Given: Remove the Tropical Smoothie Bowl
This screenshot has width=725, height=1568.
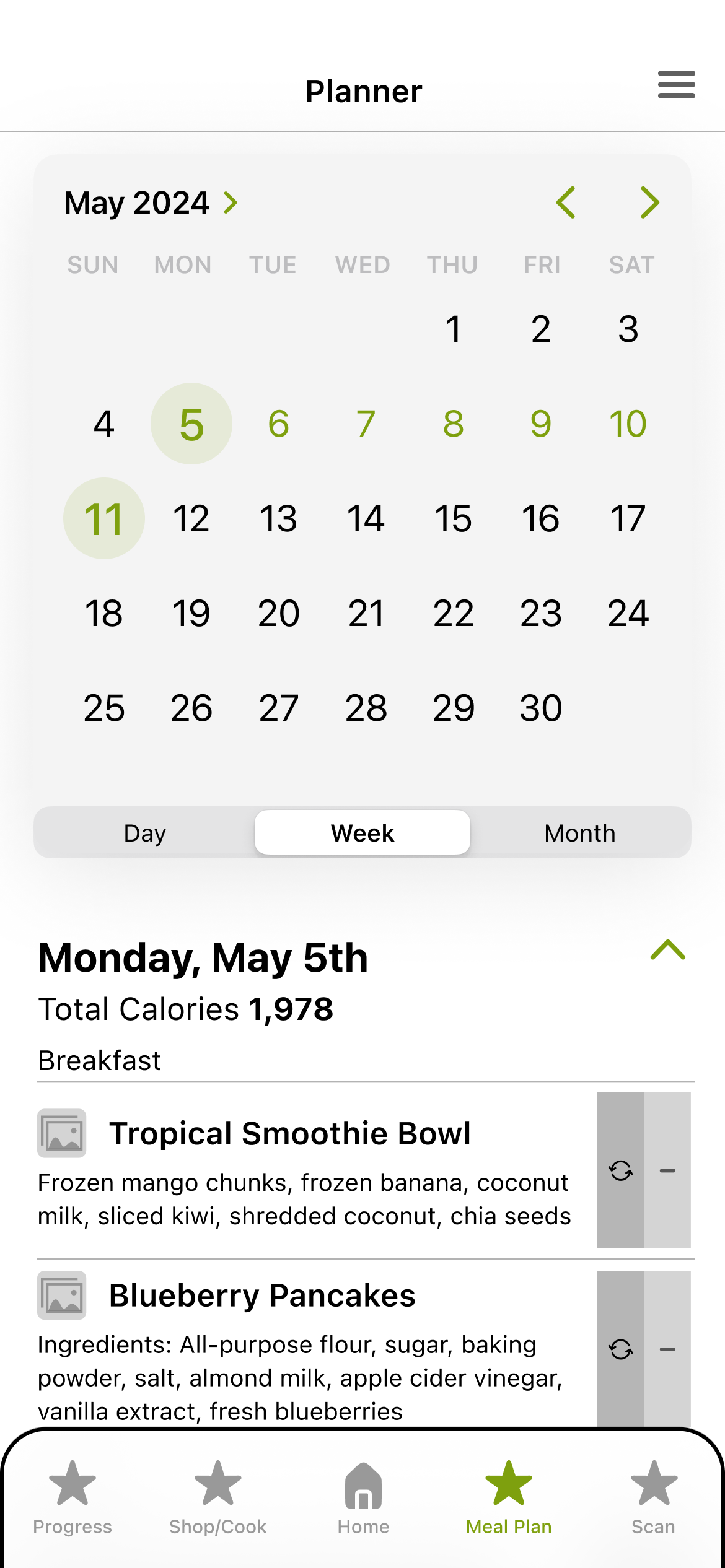Looking at the screenshot, I should point(667,1170).
